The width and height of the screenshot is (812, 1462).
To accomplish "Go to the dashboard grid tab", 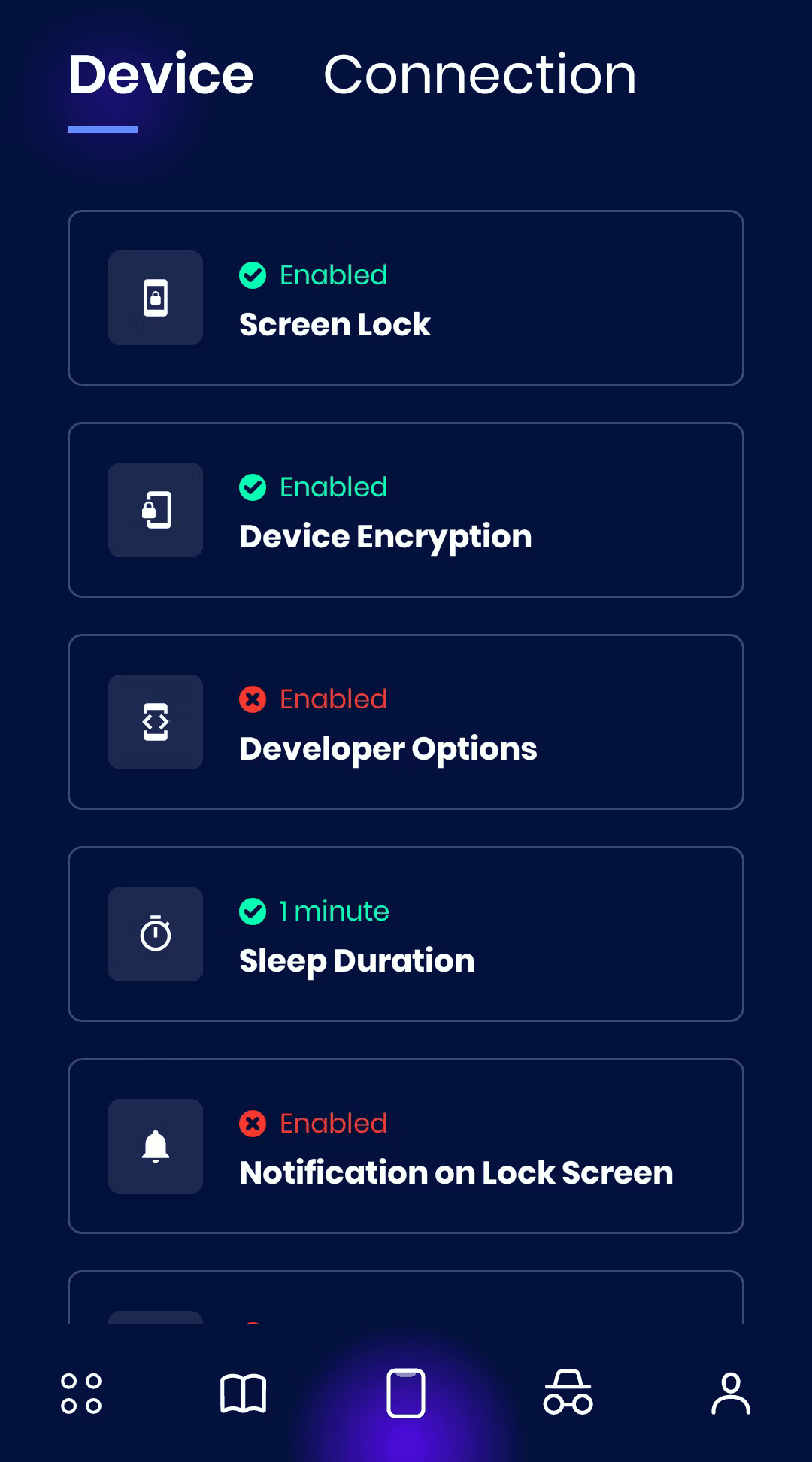I will [x=81, y=1394].
